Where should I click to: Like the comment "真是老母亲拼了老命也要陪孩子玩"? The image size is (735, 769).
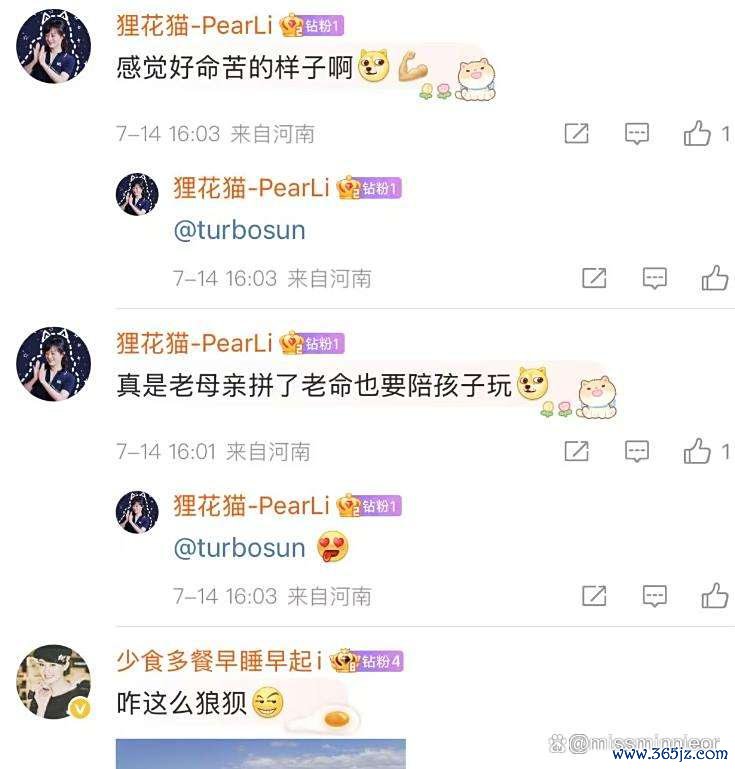698,451
